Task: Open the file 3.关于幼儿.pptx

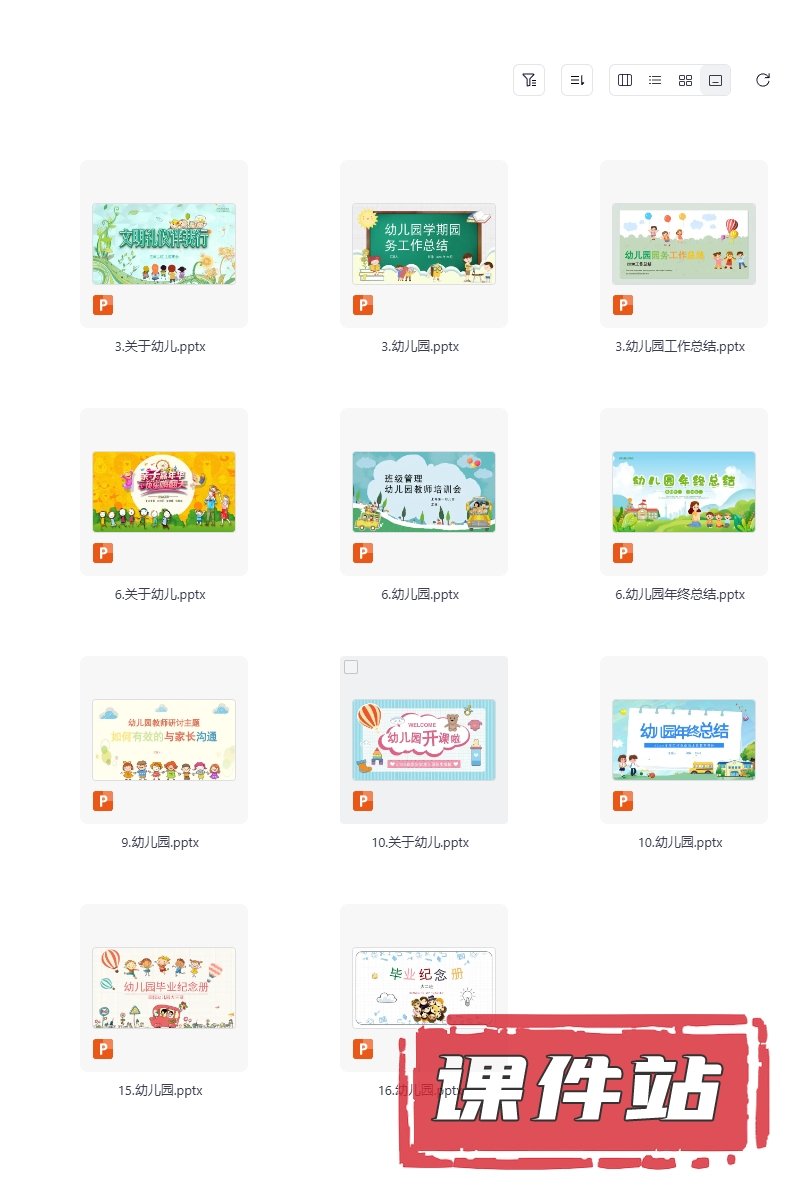Action: [164, 244]
